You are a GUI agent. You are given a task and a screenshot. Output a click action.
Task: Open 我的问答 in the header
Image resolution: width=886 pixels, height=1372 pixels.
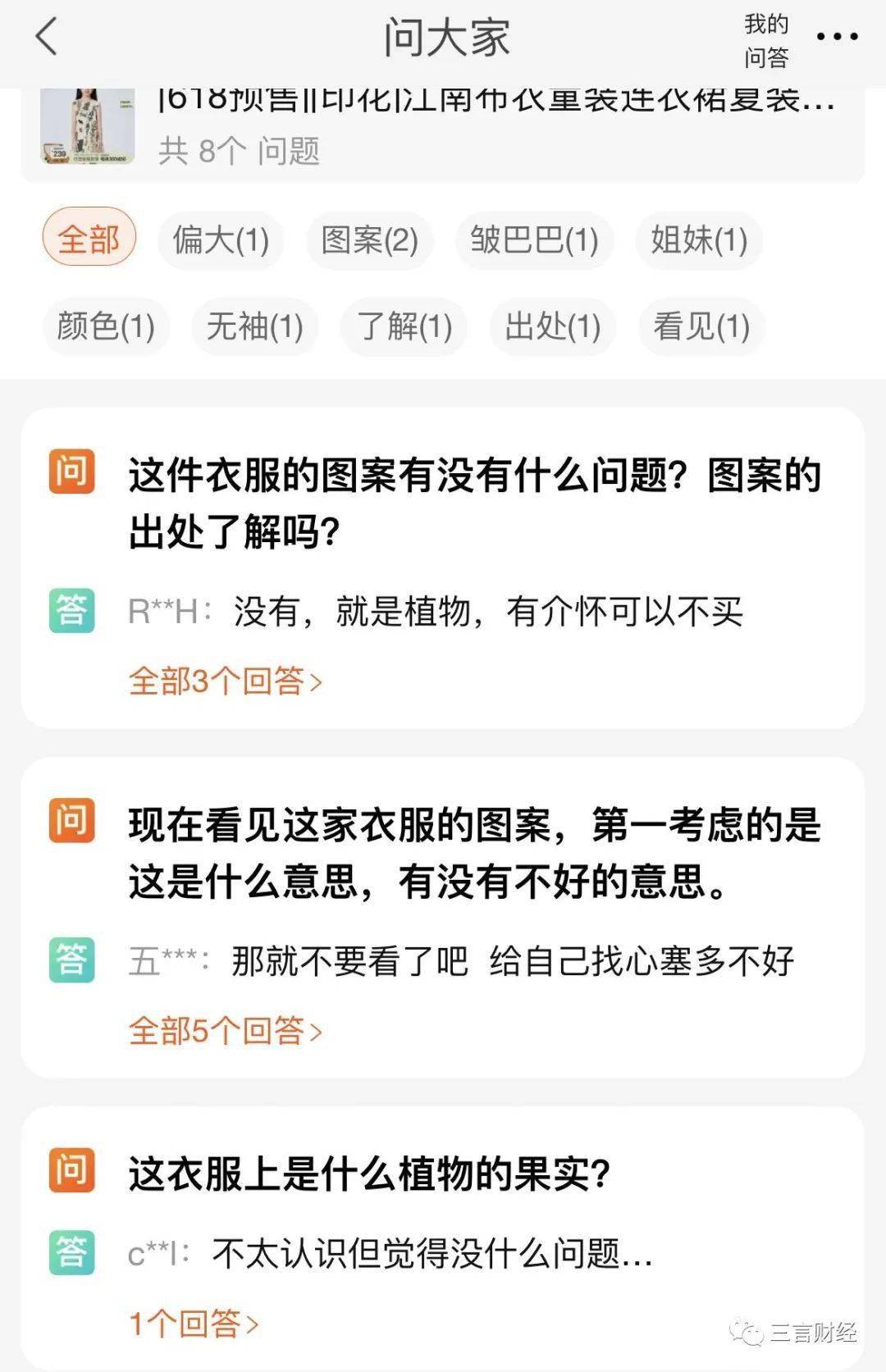(766, 40)
